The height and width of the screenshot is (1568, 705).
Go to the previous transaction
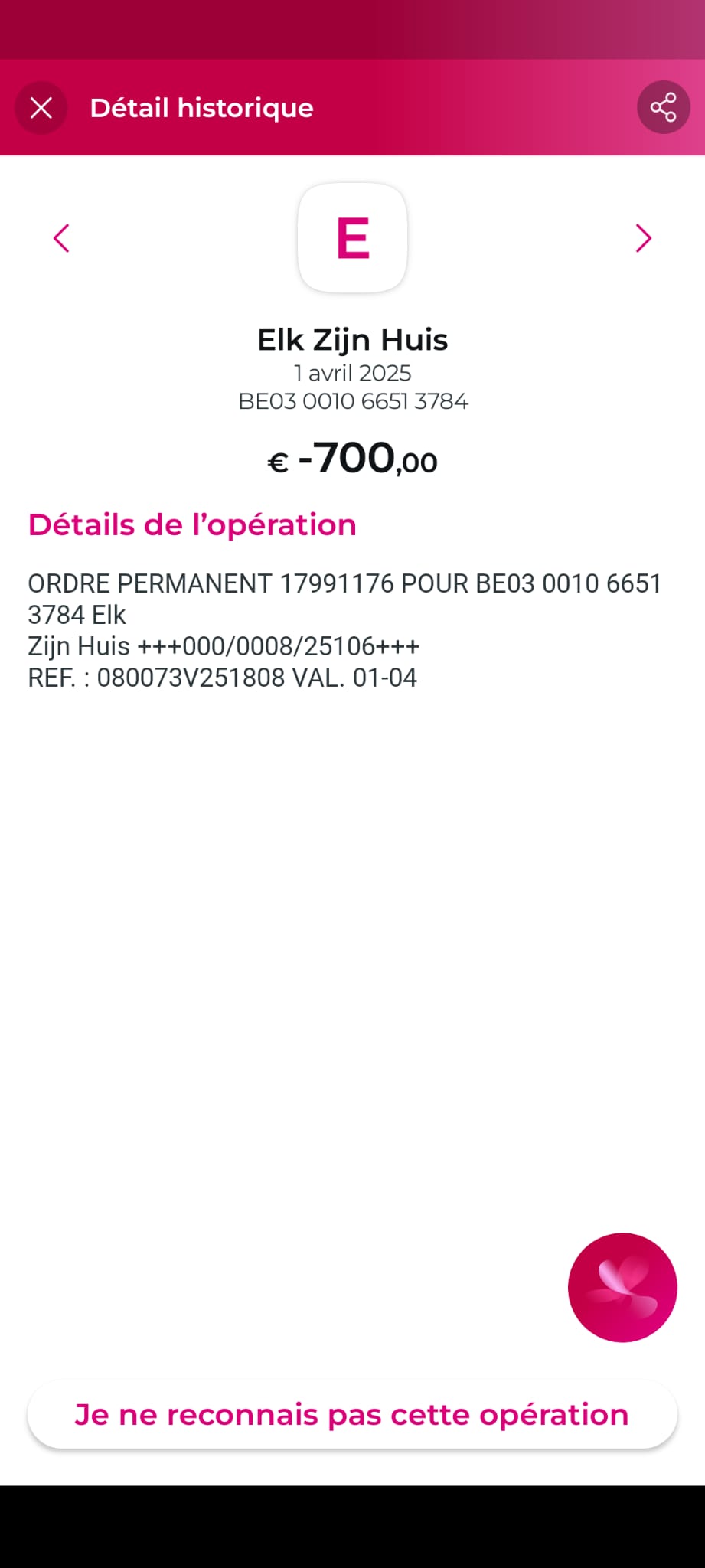click(61, 238)
